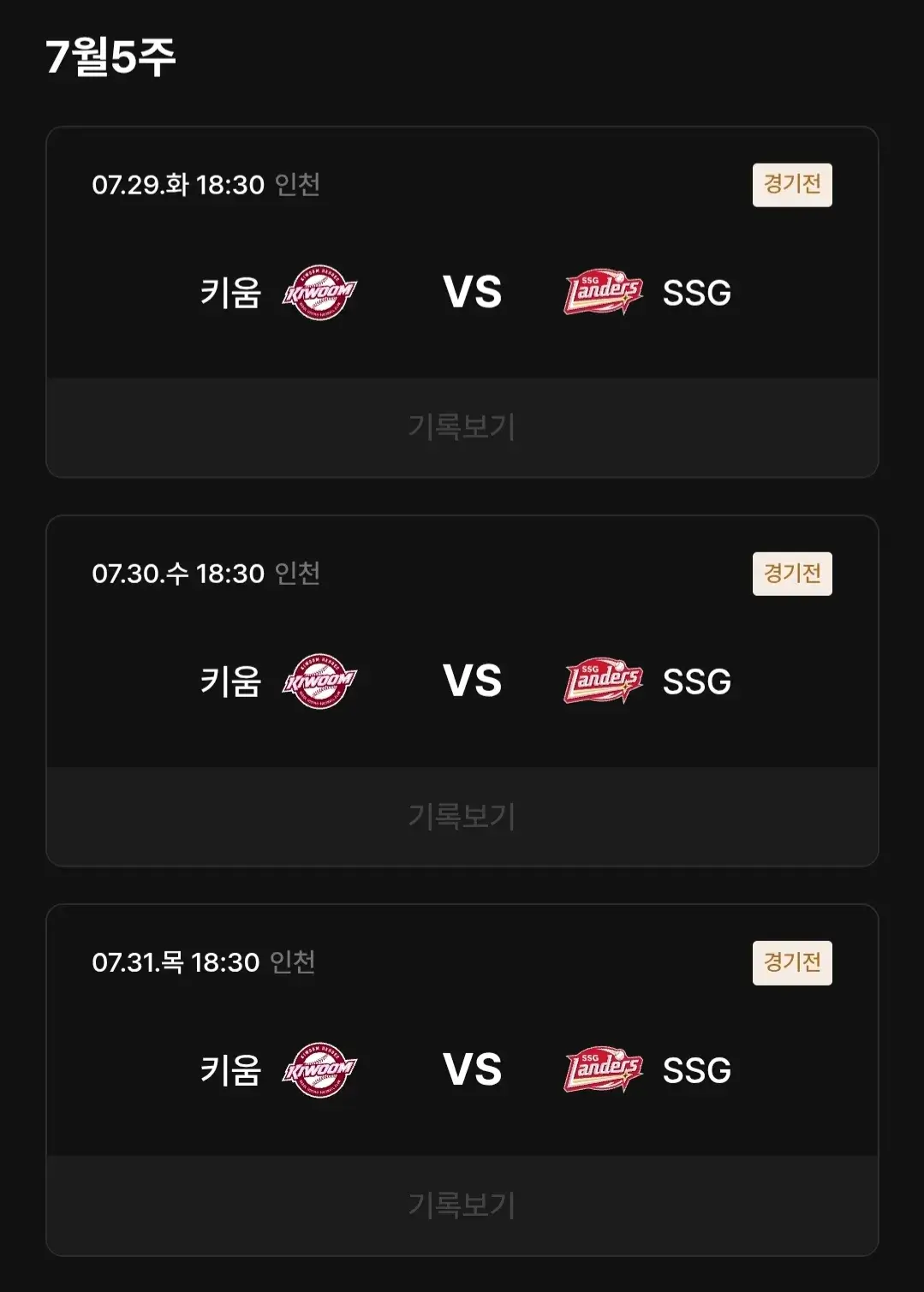924x1292 pixels.
Task: Click the SSG Landers logo in the 07.30 game
Action: 602,682
